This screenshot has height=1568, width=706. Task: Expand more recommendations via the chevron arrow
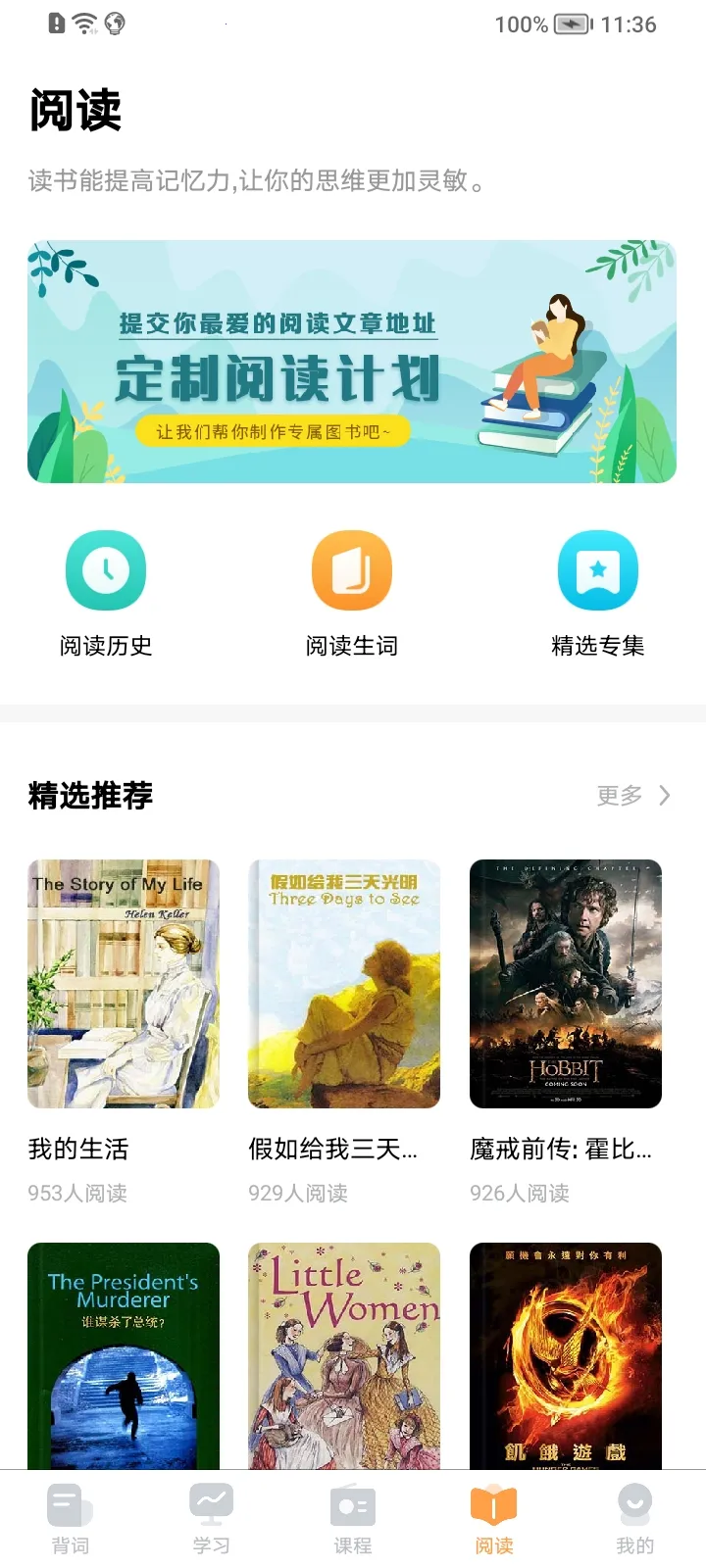pos(663,796)
